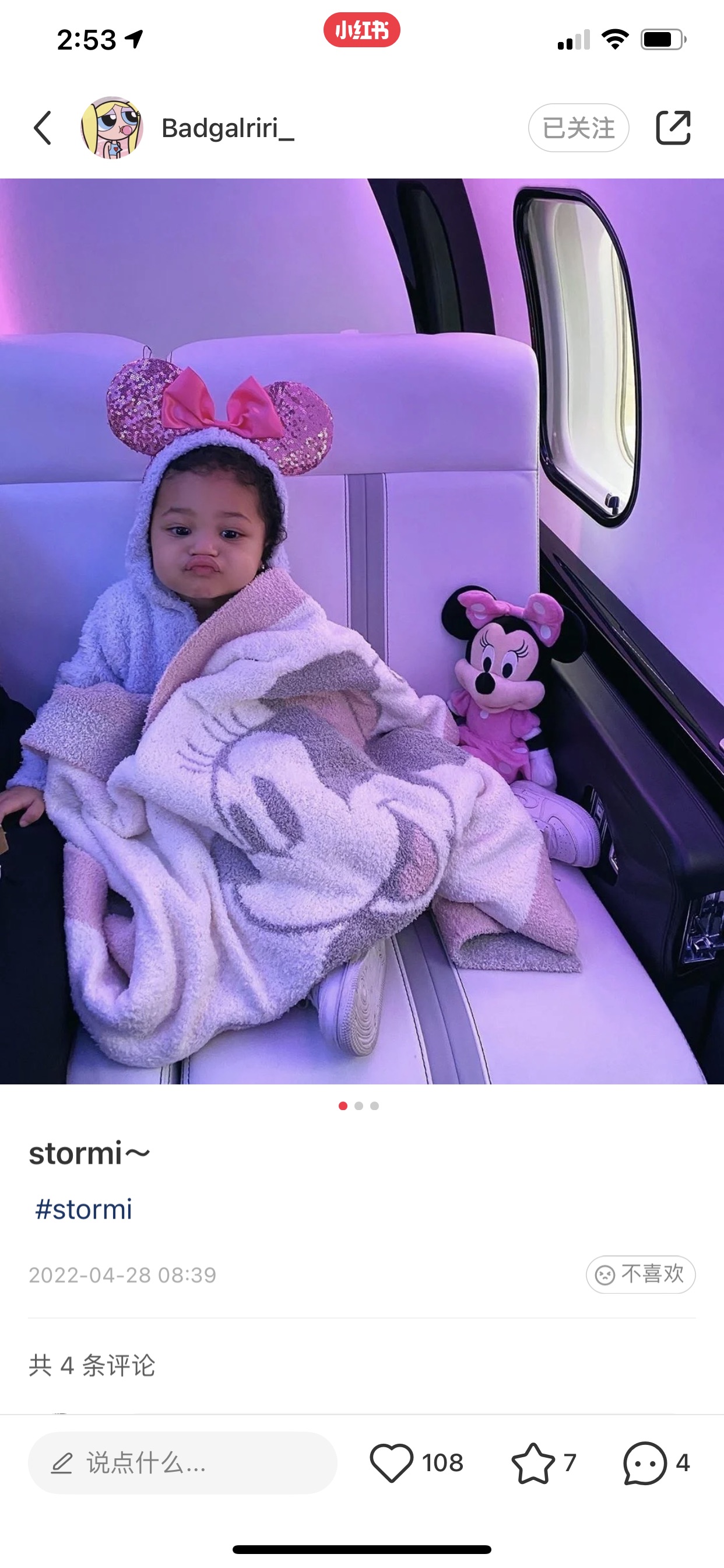724x1568 pixels.
Task: Open the poster's profile picture
Action: tap(112, 128)
